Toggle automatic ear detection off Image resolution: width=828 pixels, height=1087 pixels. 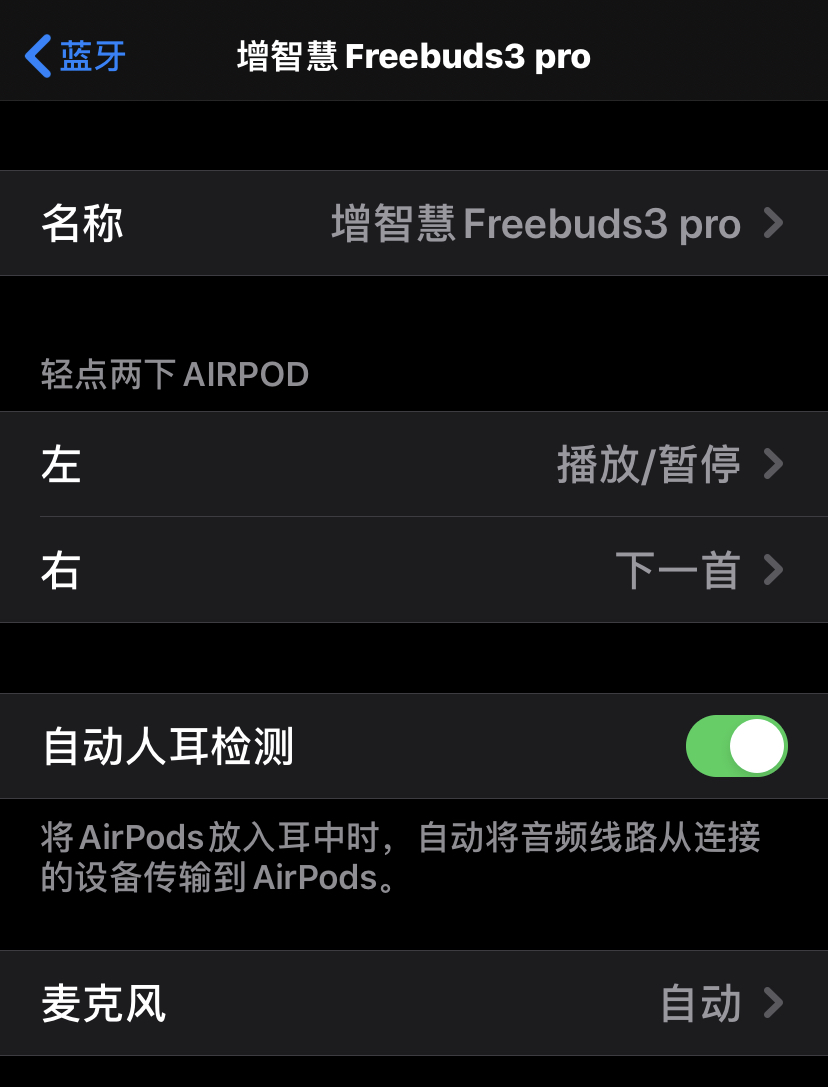pyautogui.click(x=737, y=745)
